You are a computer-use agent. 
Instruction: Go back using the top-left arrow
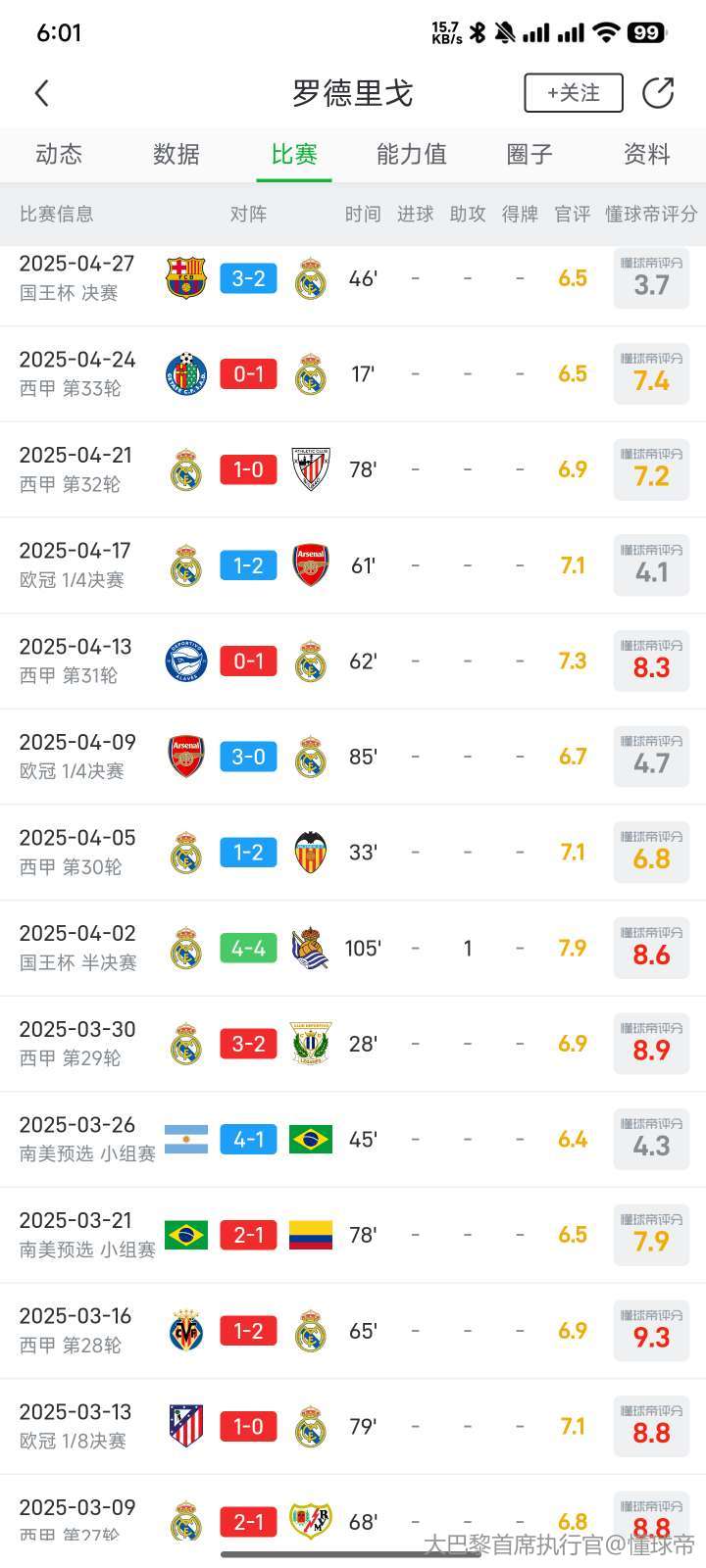point(41,93)
